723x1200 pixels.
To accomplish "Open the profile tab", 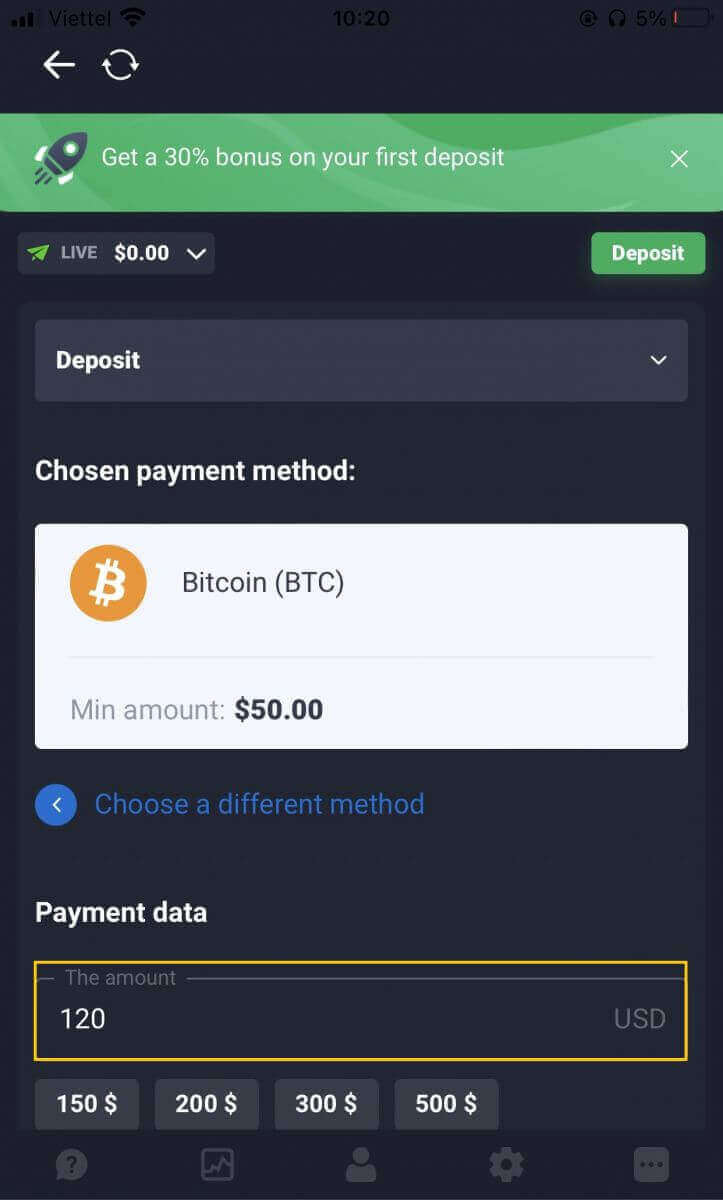I will pos(361,1164).
